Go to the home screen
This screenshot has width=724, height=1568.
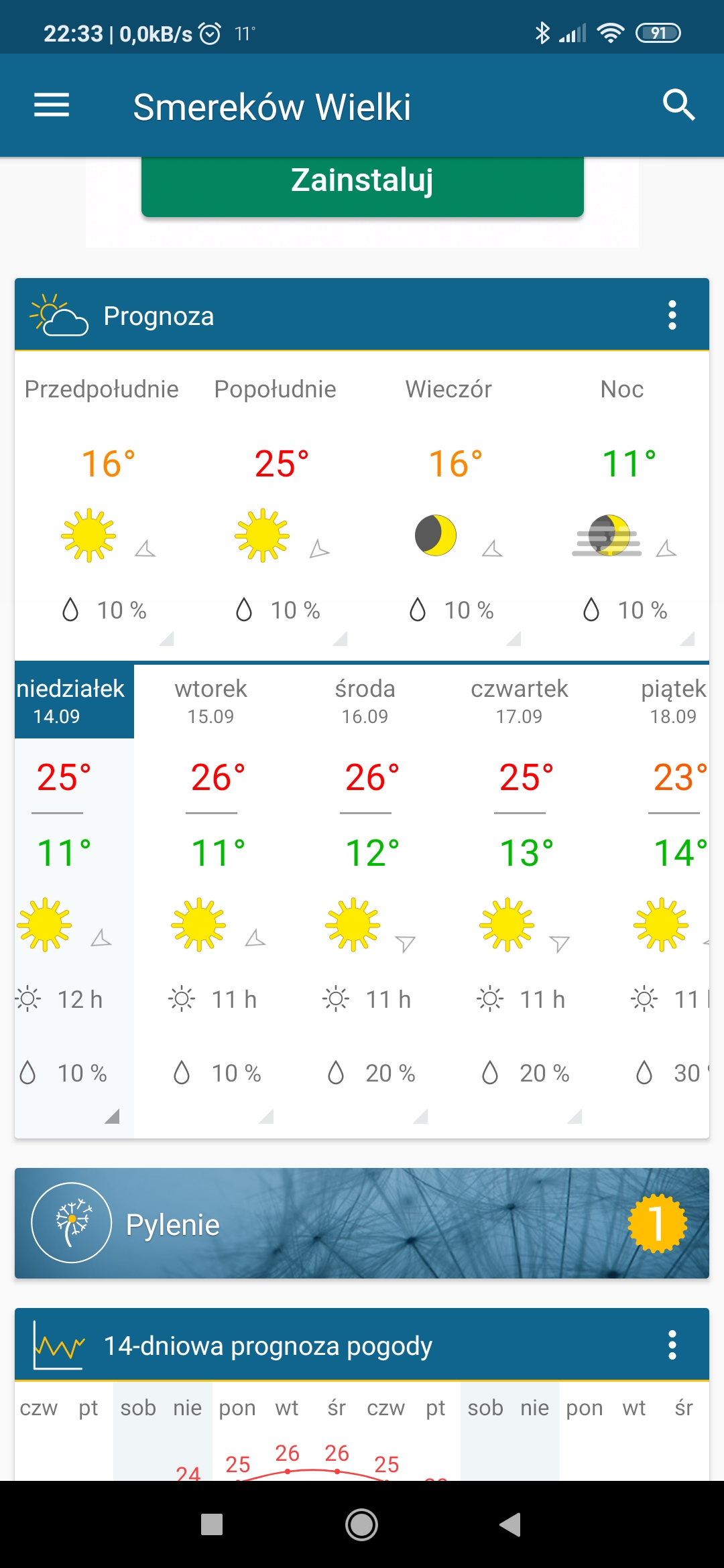coord(362,1524)
